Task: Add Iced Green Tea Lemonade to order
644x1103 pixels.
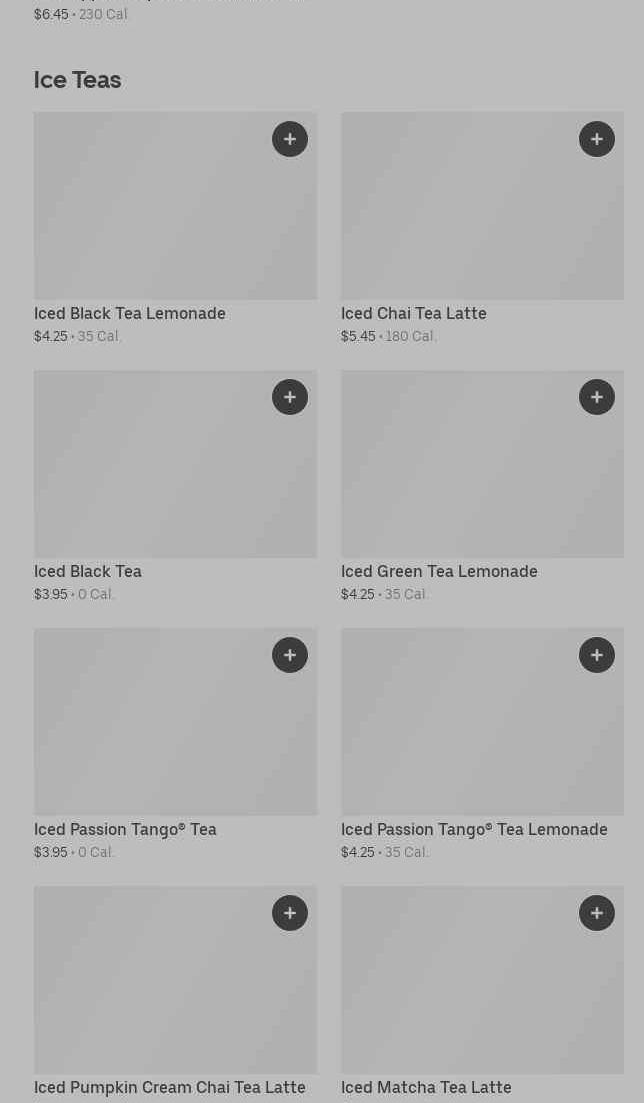Action: coord(597,397)
